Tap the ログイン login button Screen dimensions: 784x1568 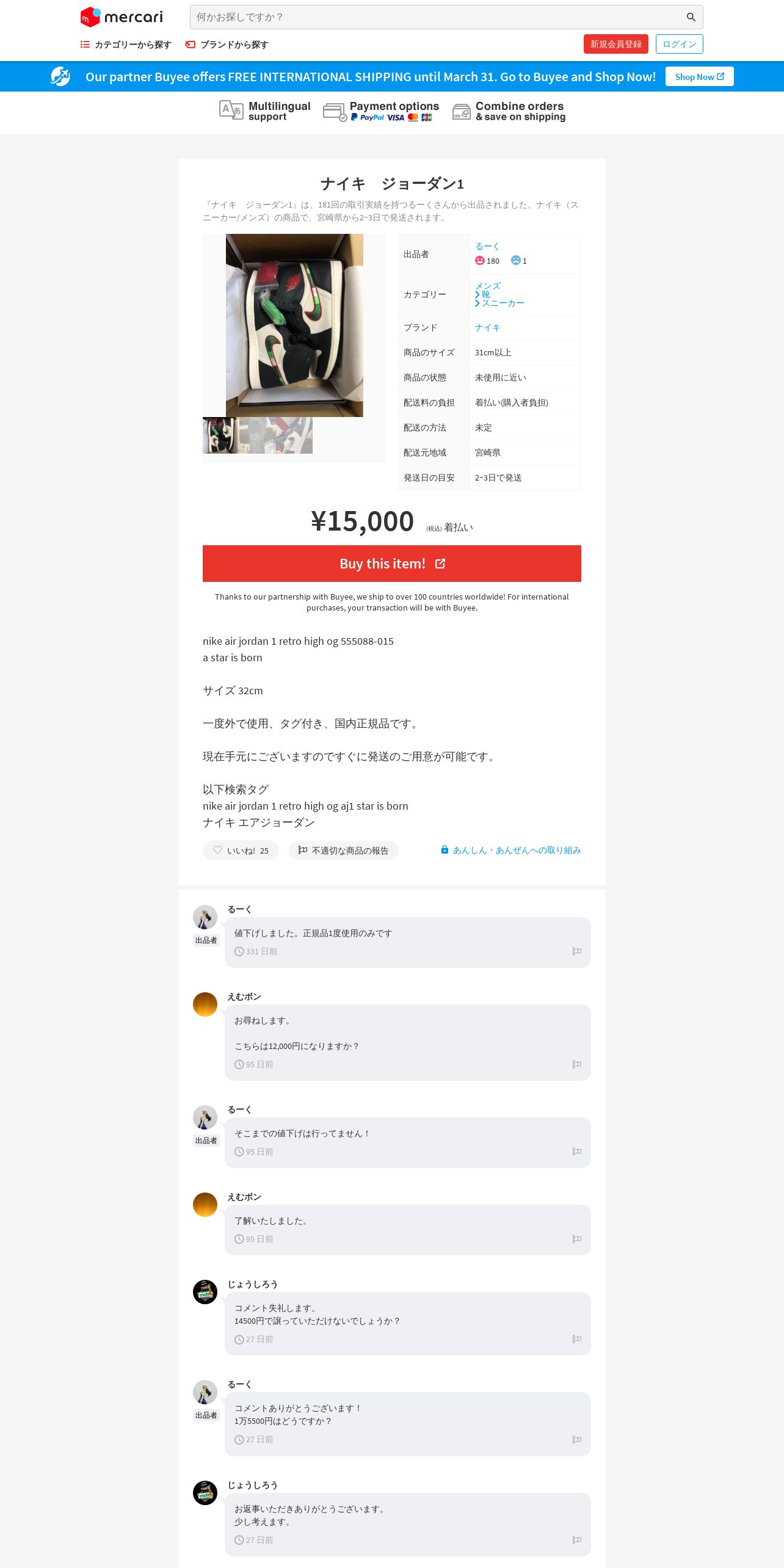coord(679,44)
